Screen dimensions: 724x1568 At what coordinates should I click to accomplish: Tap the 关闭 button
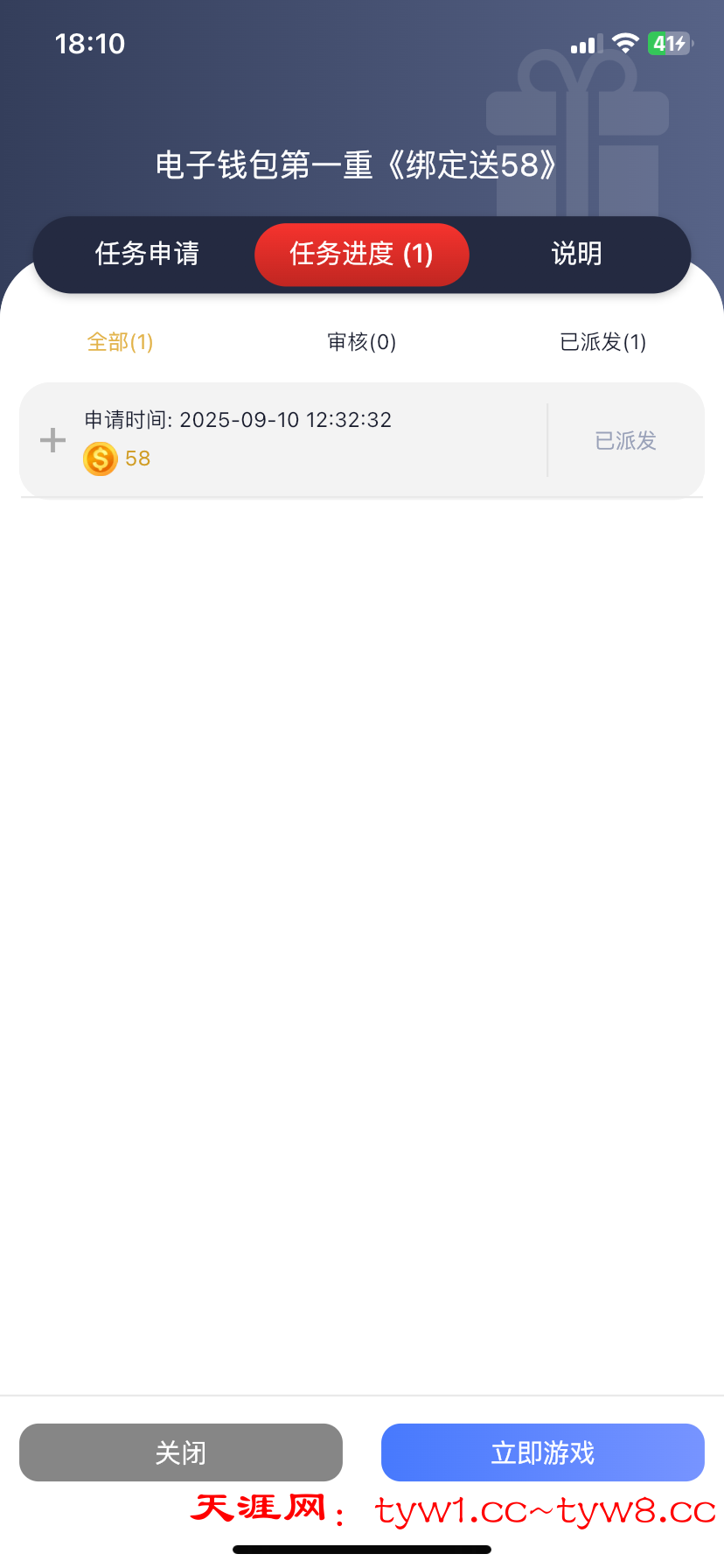(181, 1452)
